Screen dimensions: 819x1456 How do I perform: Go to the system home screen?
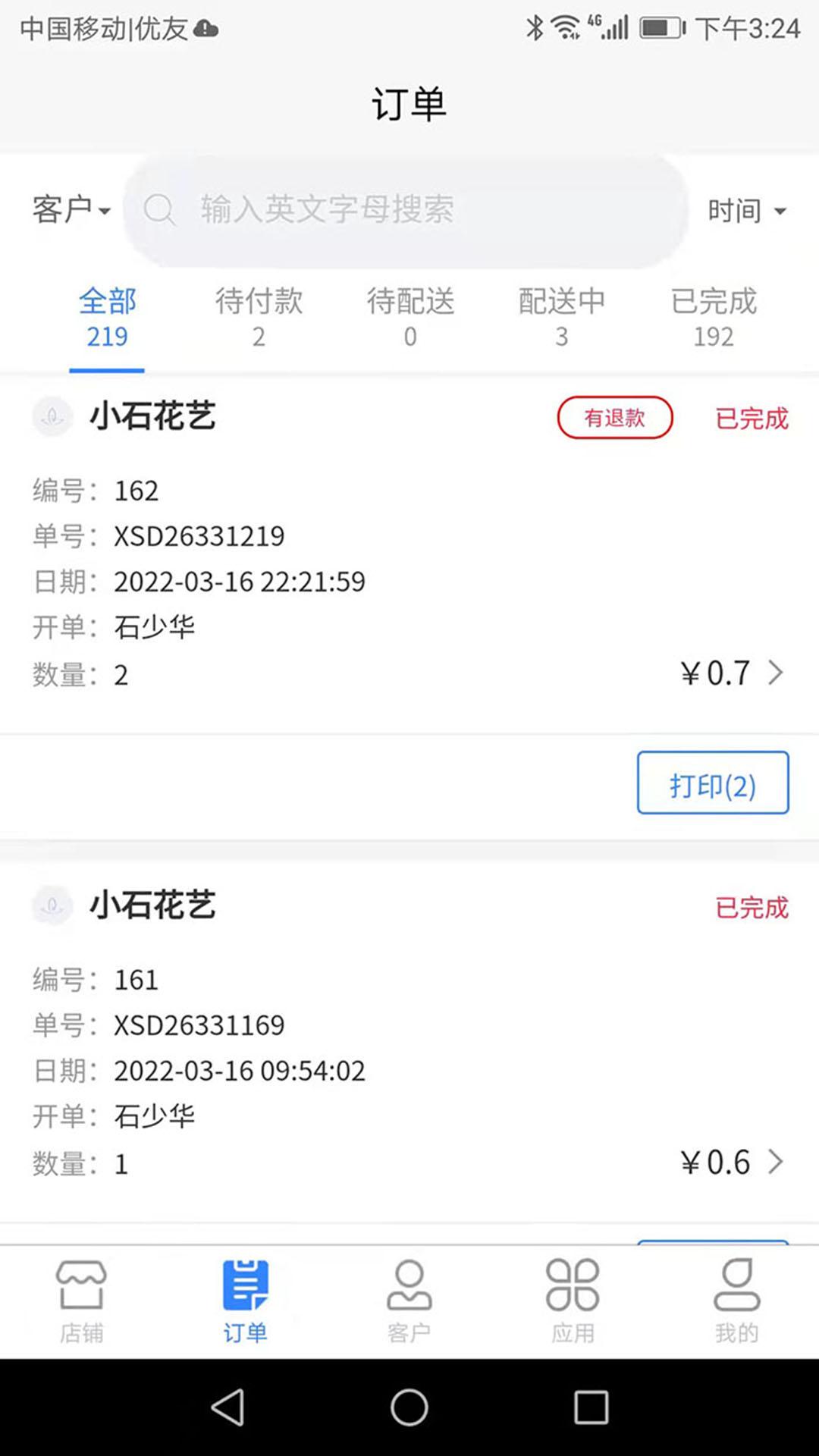pyautogui.click(x=409, y=1407)
